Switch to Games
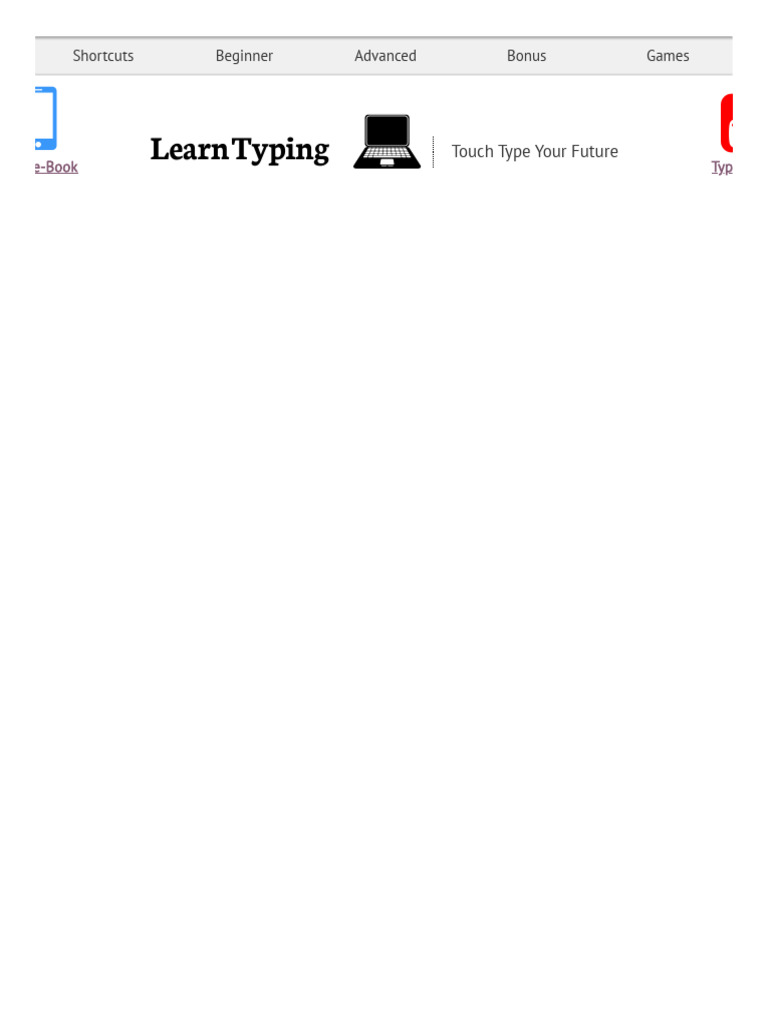 667,56
